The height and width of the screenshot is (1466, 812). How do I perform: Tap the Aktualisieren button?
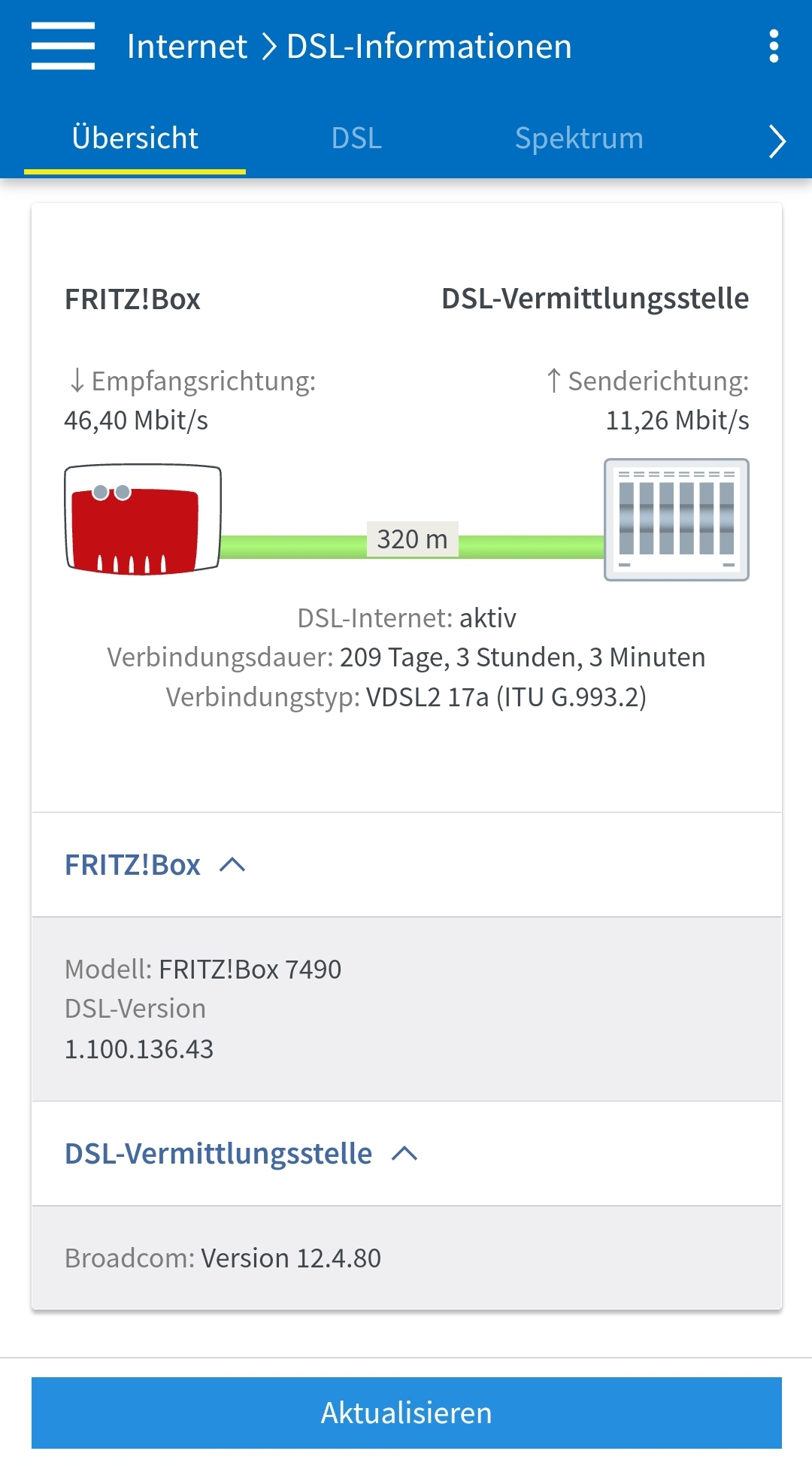pyautogui.click(x=406, y=1413)
